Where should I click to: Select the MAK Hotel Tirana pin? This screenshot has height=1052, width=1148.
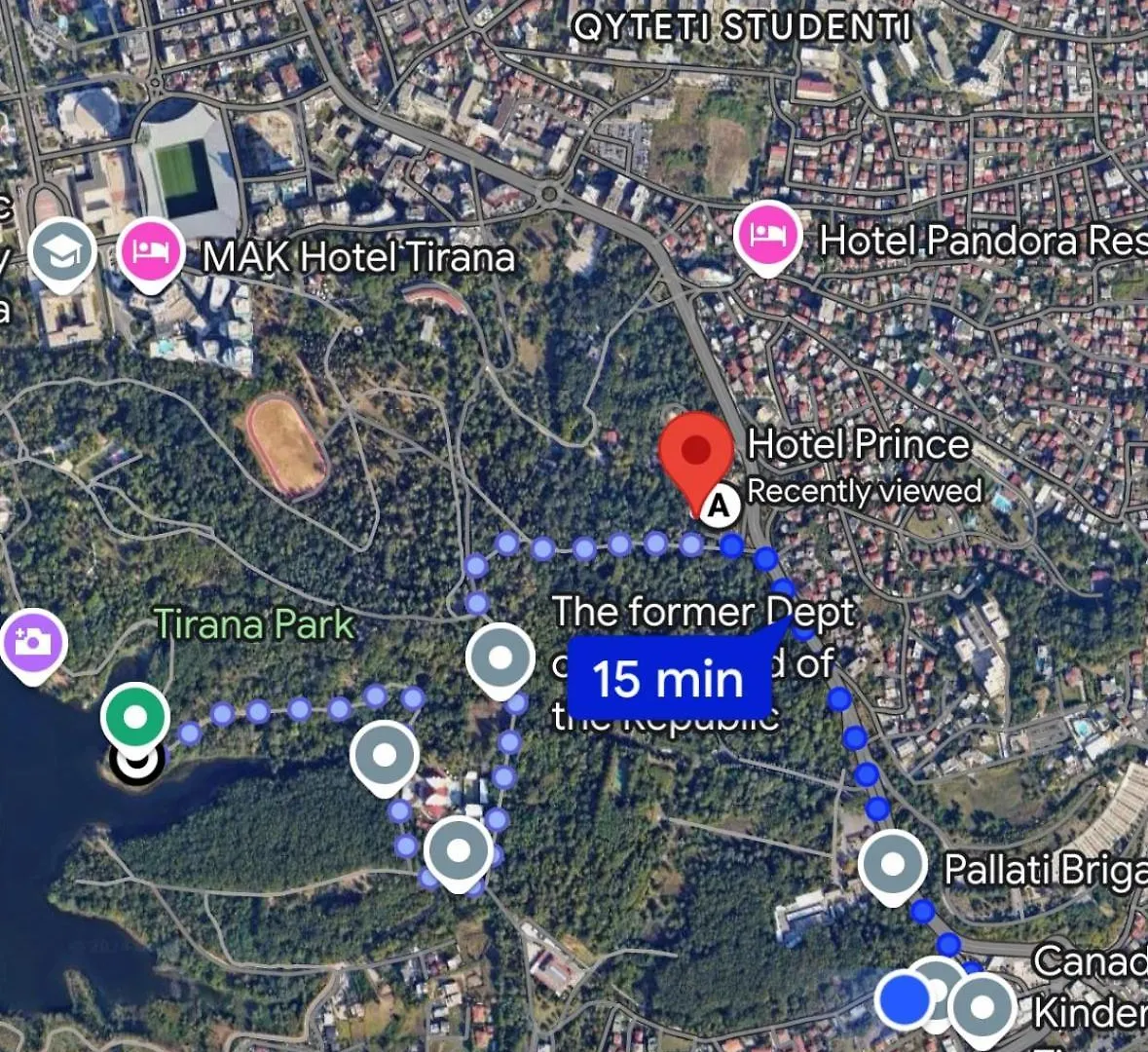click(151, 251)
